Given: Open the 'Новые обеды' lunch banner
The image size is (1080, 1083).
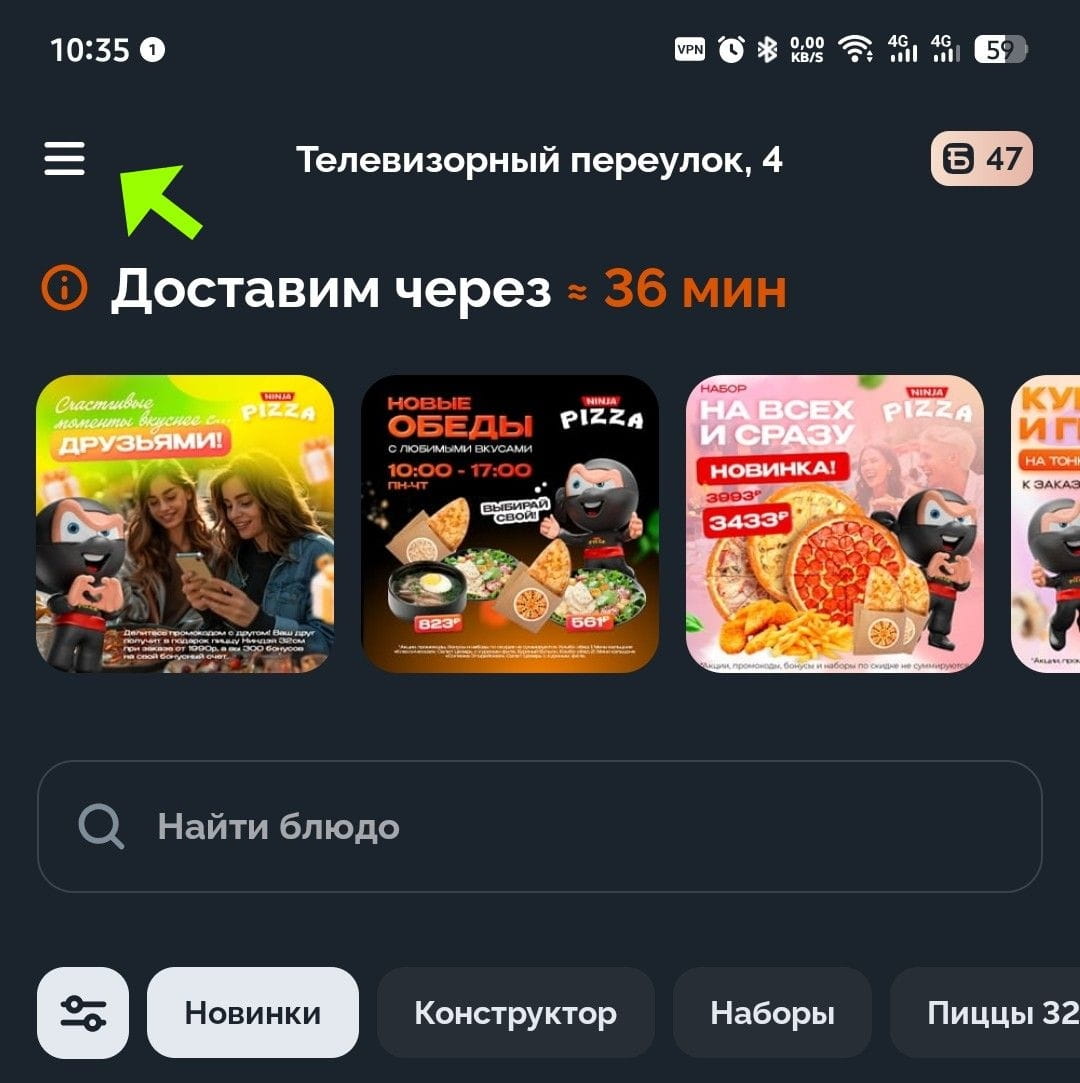Looking at the screenshot, I should click(510, 523).
